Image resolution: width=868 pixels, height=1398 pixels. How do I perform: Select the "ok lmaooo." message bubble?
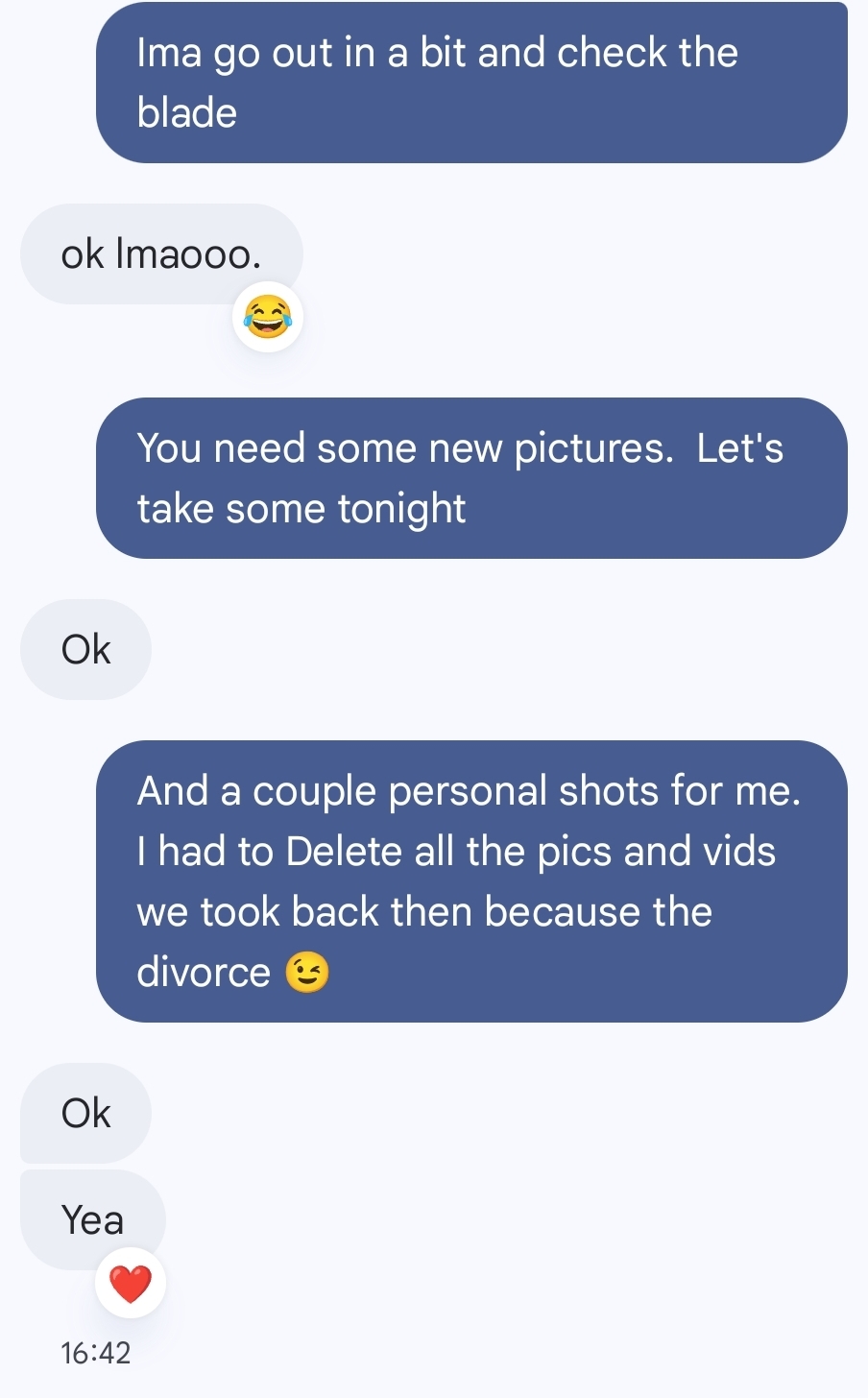point(160,253)
